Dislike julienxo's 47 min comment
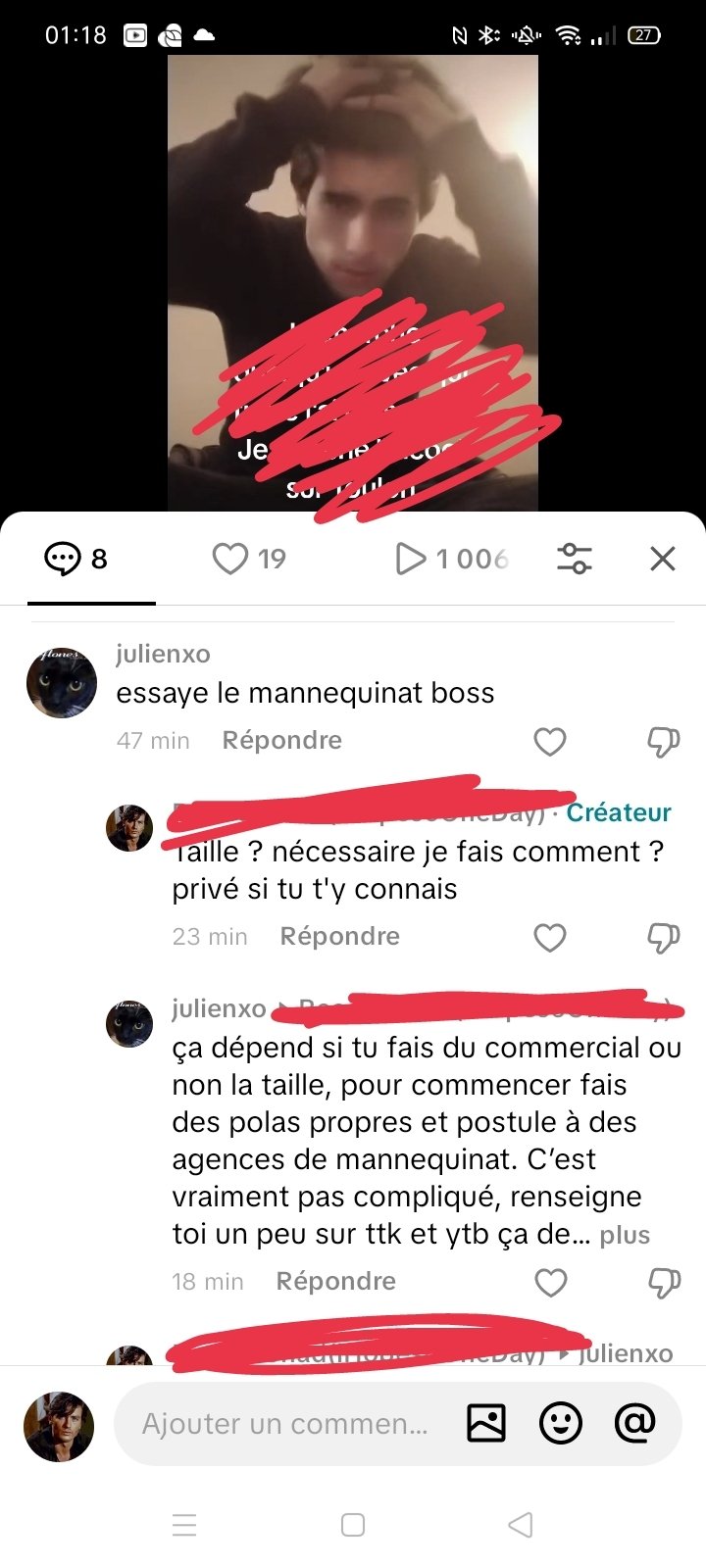The width and height of the screenshot is (706, 1568). coord(663,742)
